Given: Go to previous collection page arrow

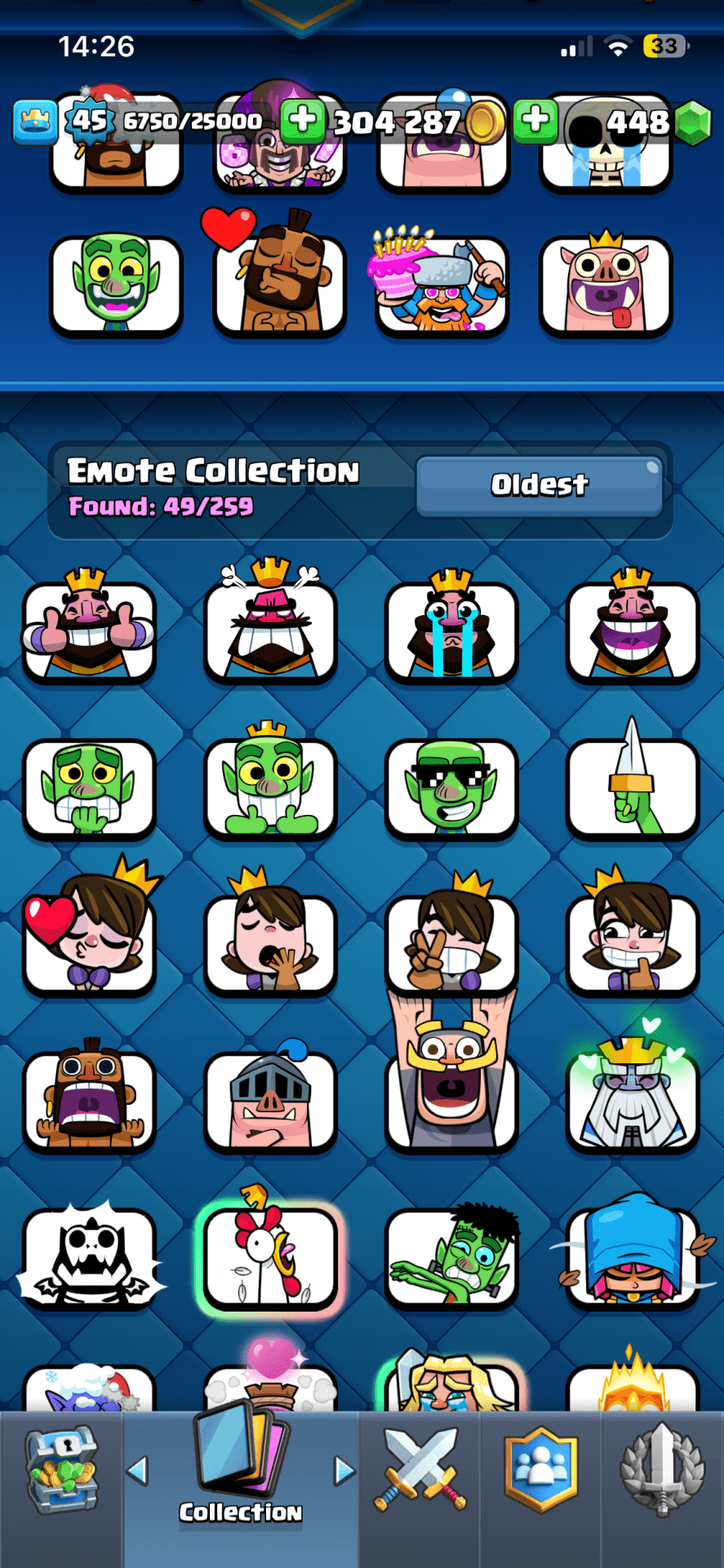Looking at the screenshot, I should pyautogui.click(x=138, y=1471).
